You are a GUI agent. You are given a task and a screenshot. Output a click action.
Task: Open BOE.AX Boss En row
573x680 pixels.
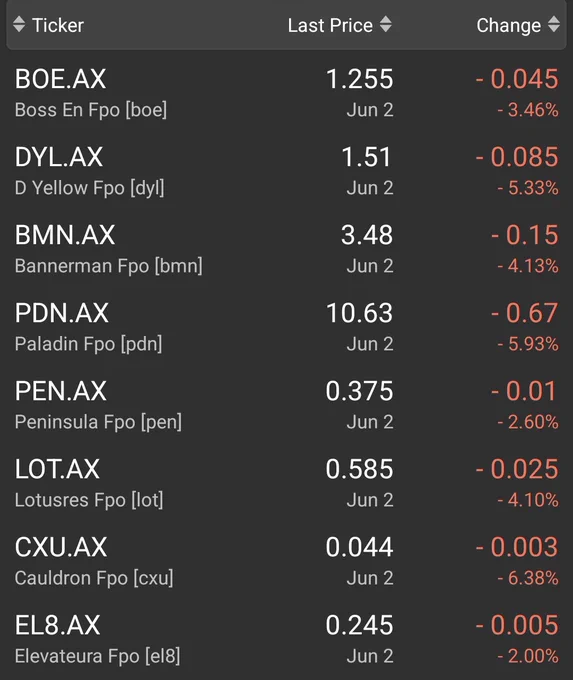point(286,93)
